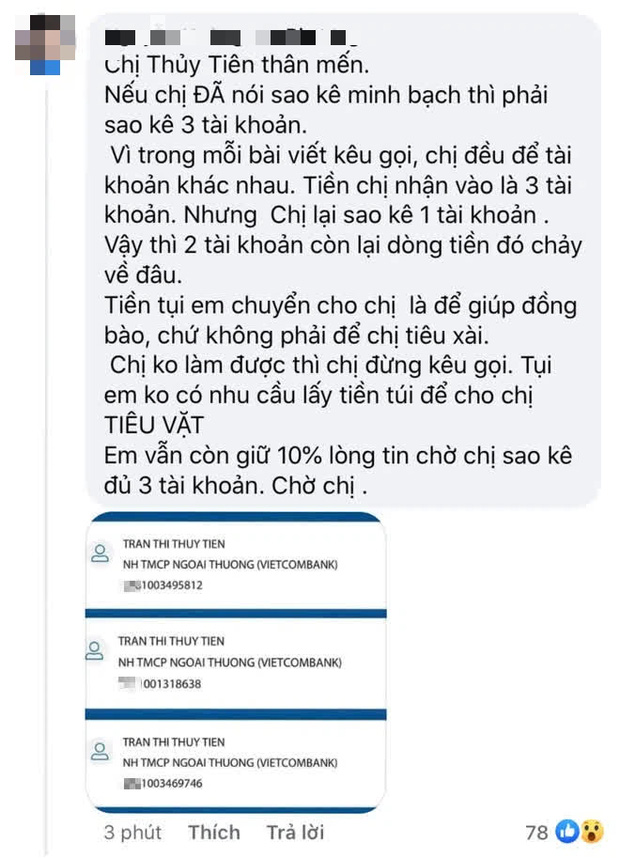Like the comment with Thích
620x858 pixels.
214,832
